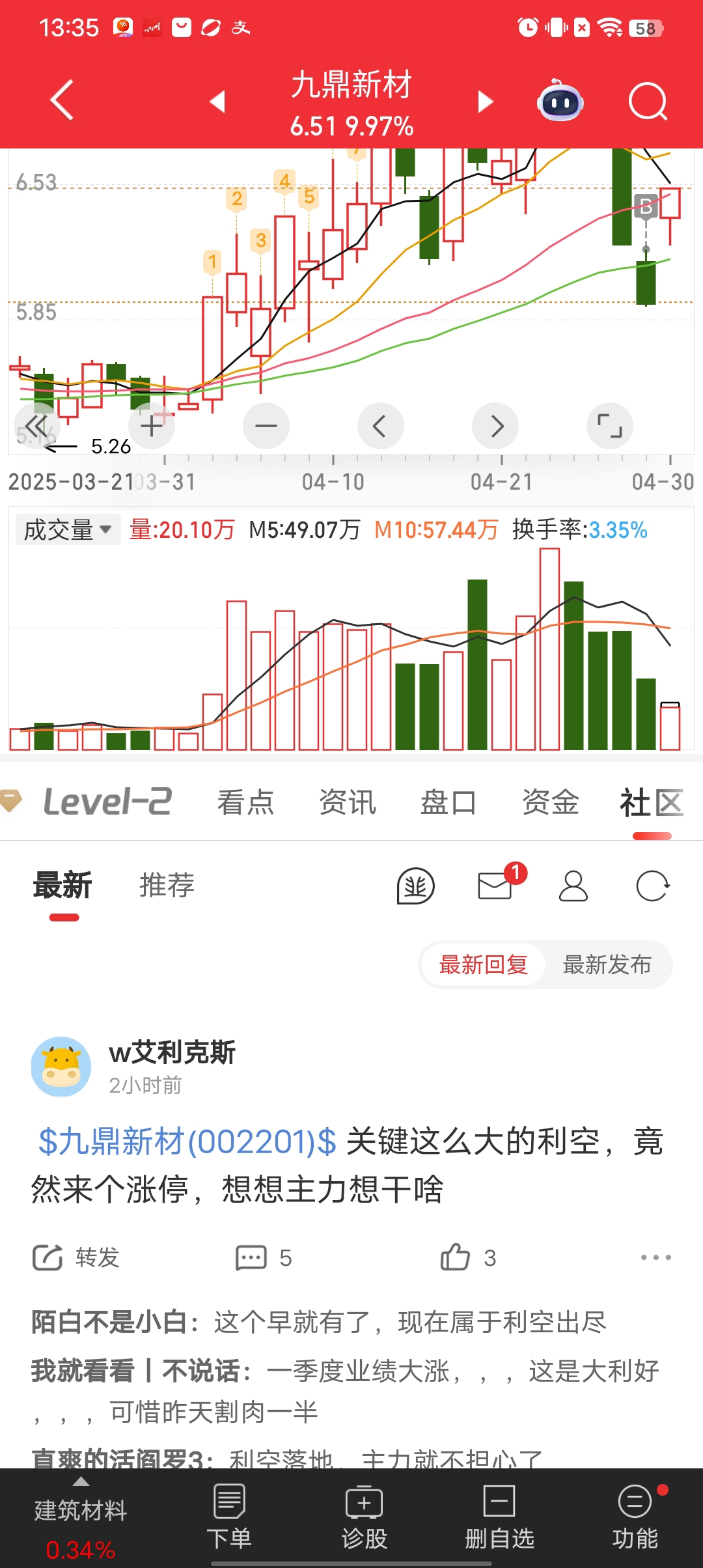Switch to the next stock
Screen dimensions: 703x1568
[485, 102]
